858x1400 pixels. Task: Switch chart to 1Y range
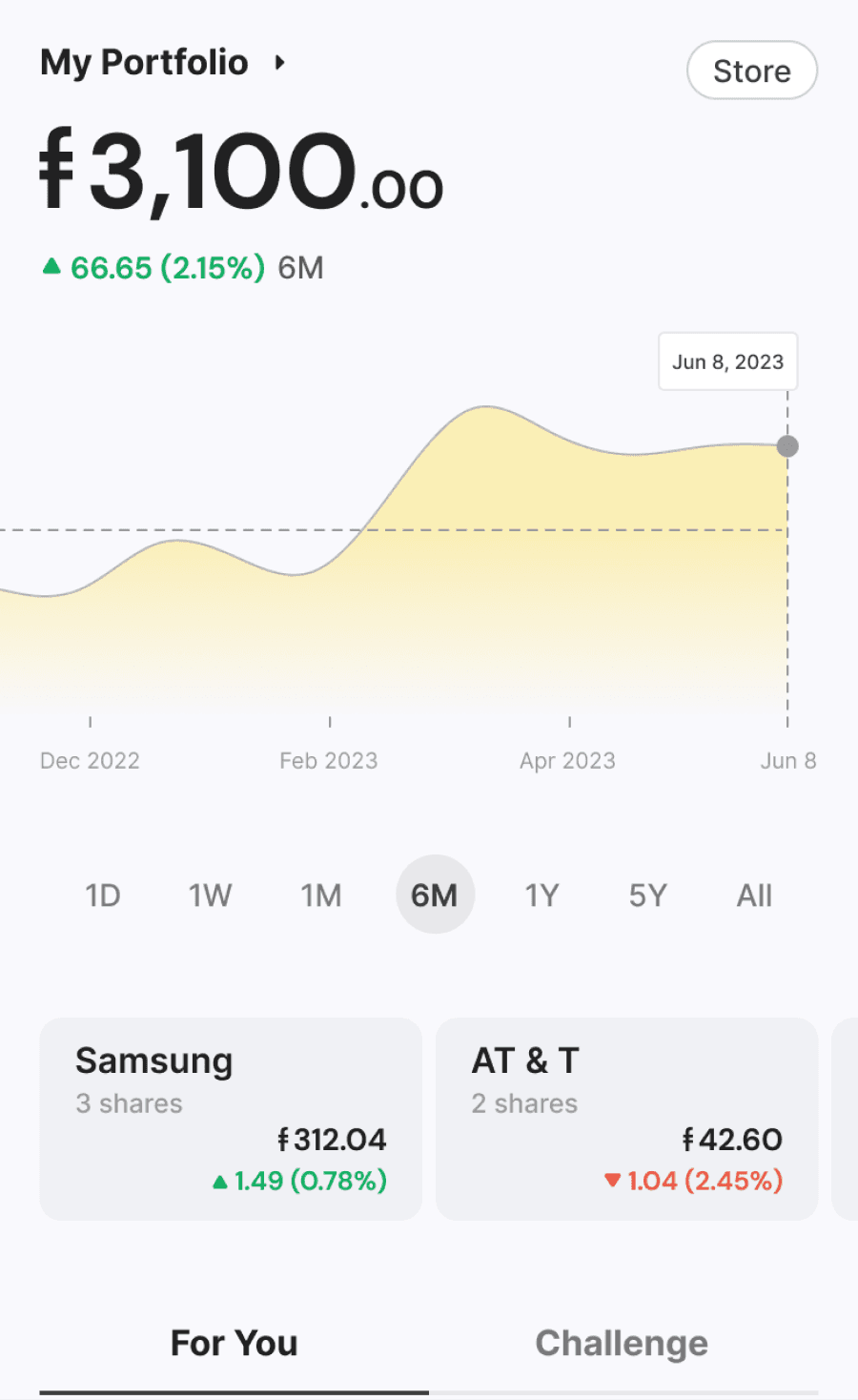(x=541, y=895)
